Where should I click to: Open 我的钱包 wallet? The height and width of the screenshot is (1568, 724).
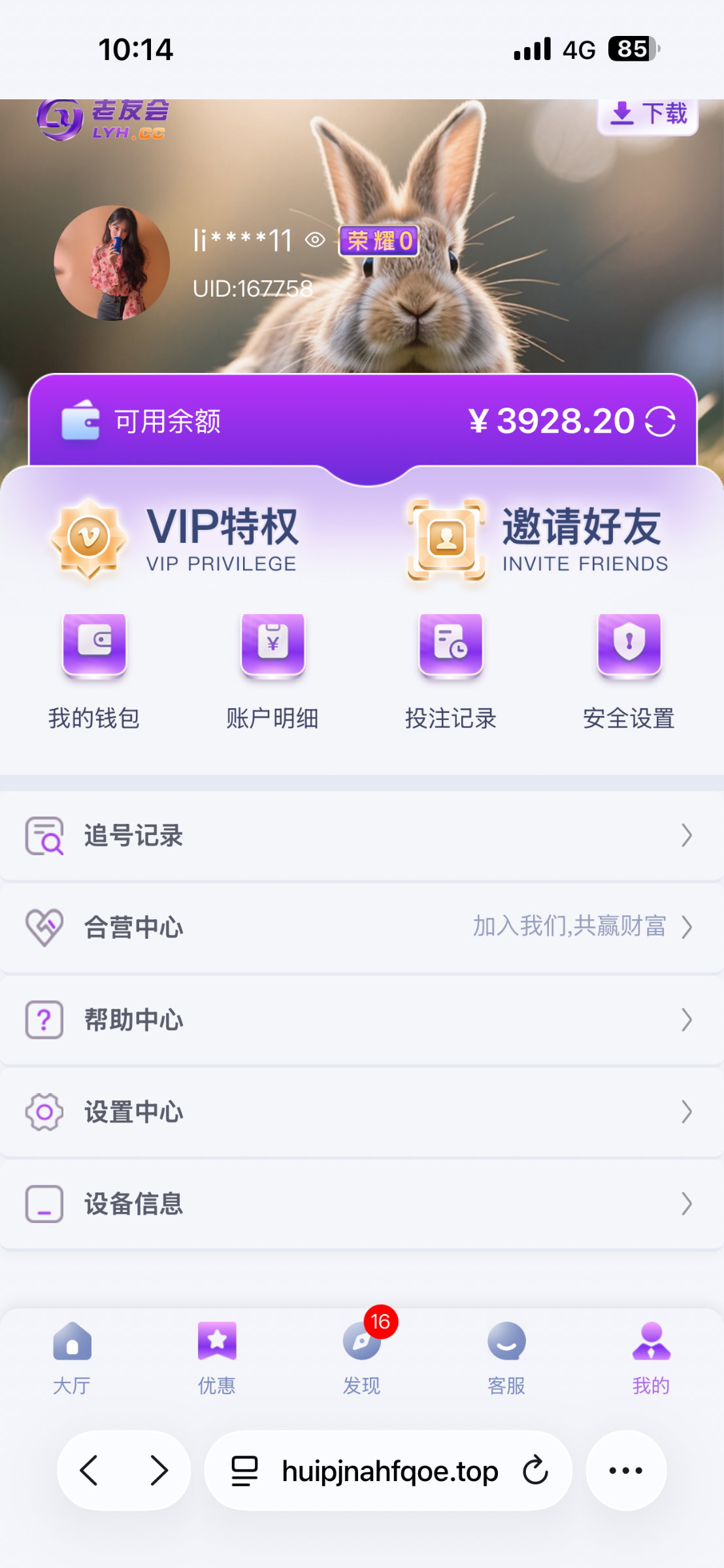tap(94, 670)
